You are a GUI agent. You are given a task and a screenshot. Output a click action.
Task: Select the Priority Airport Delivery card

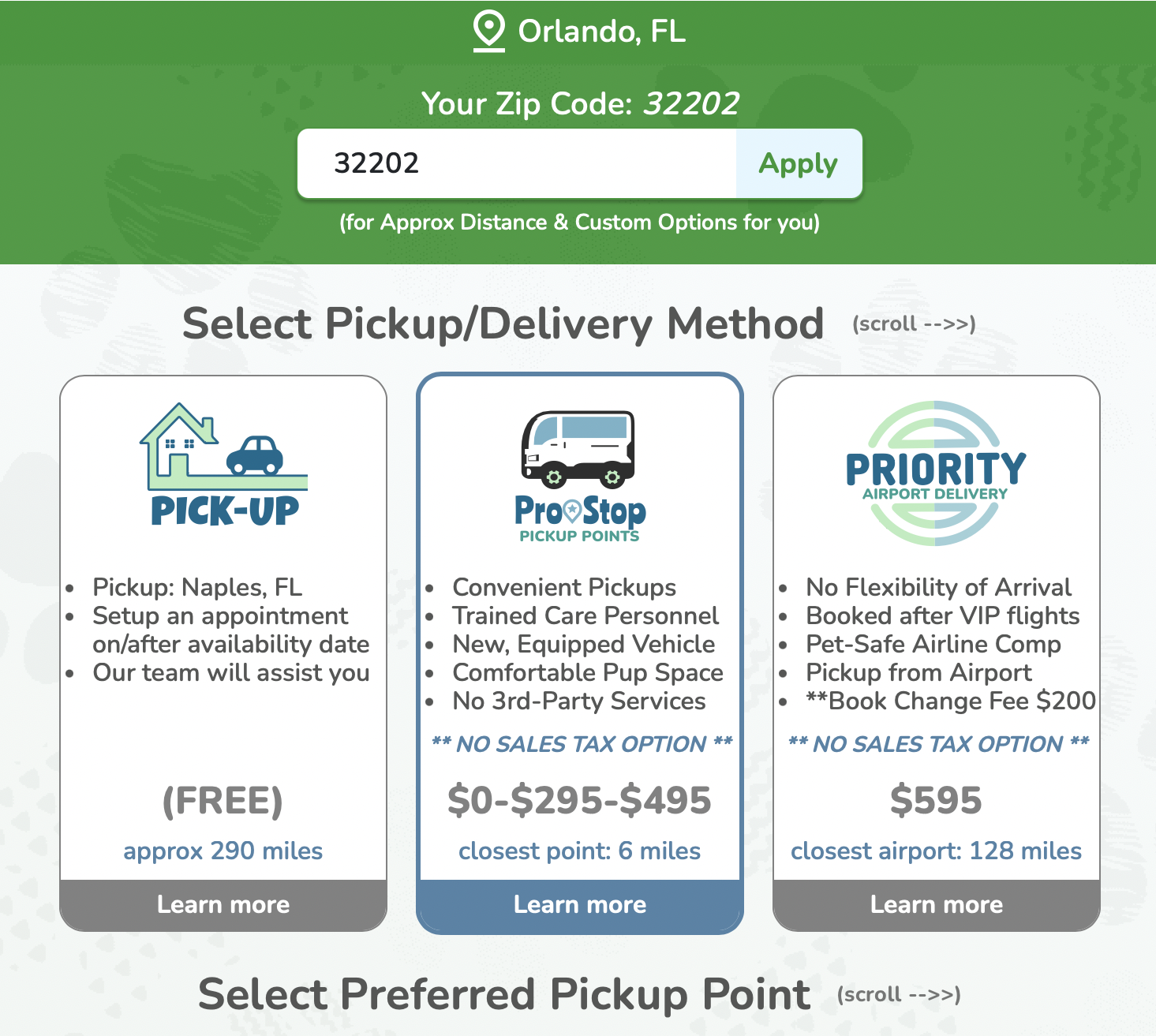pos(936,631)
